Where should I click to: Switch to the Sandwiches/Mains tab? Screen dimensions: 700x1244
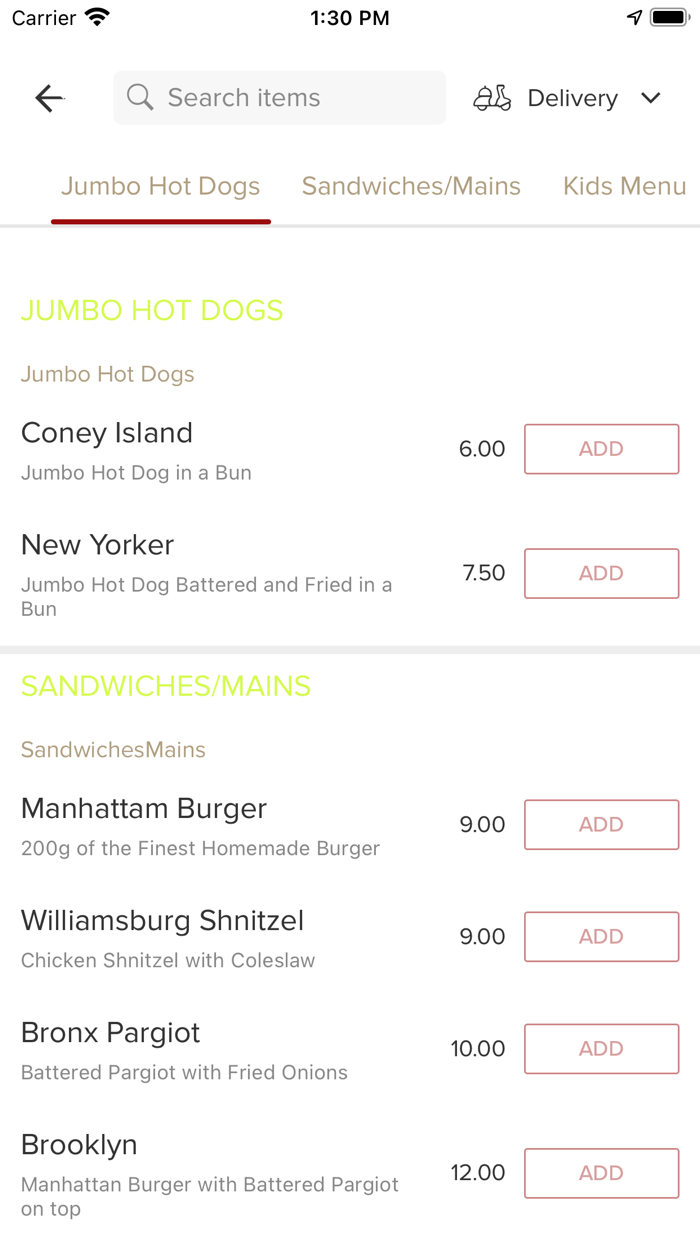coord(411,187)
